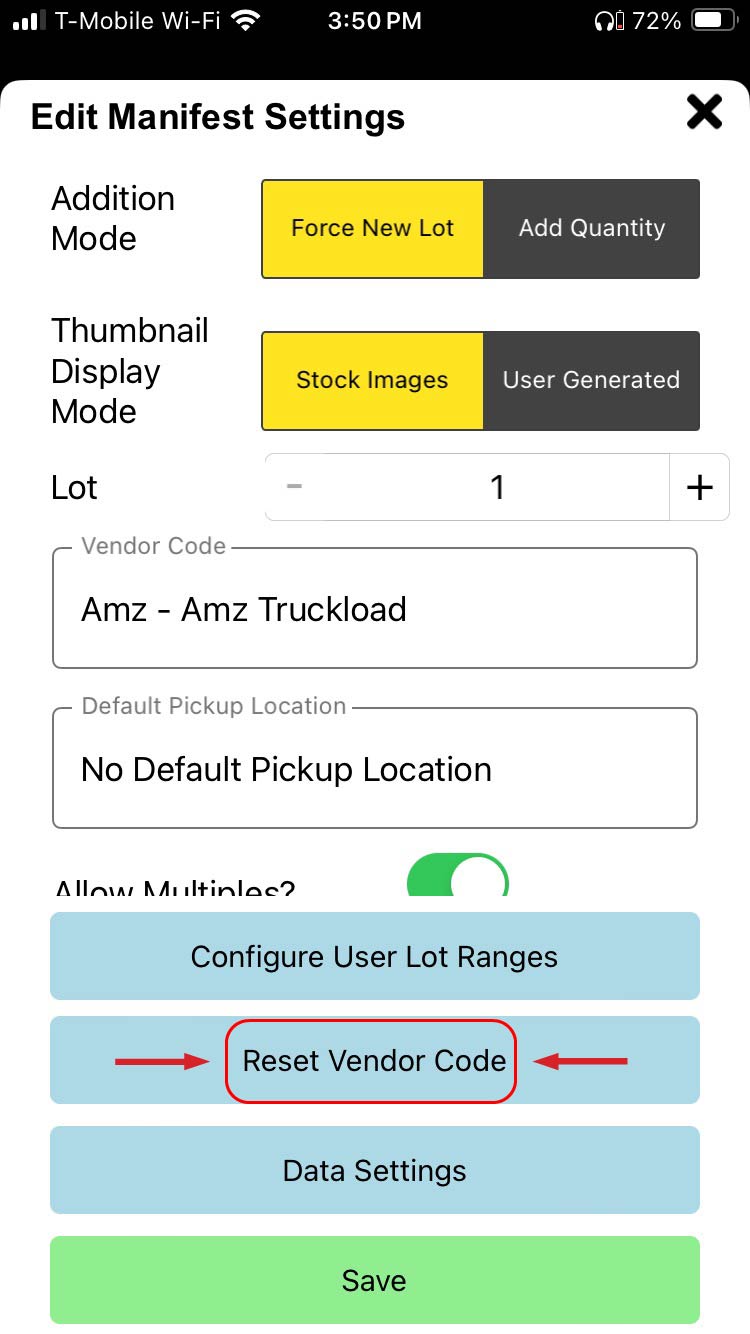Viewport: 750px width, 1334px height.
Task: Open Data Settings
Action: coord(374,1170)
